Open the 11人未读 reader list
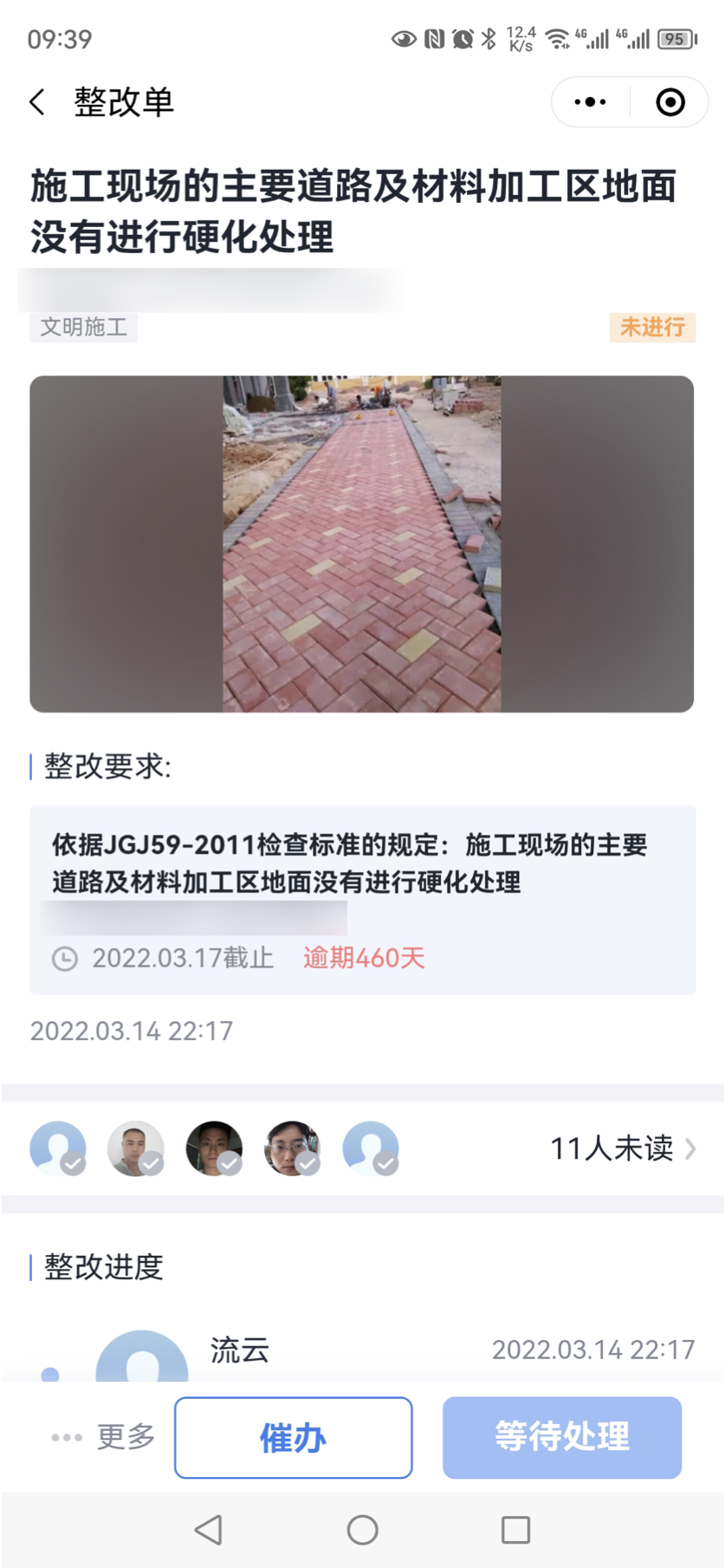The width and height of the screenshot is (725, 1568). 622,1148
